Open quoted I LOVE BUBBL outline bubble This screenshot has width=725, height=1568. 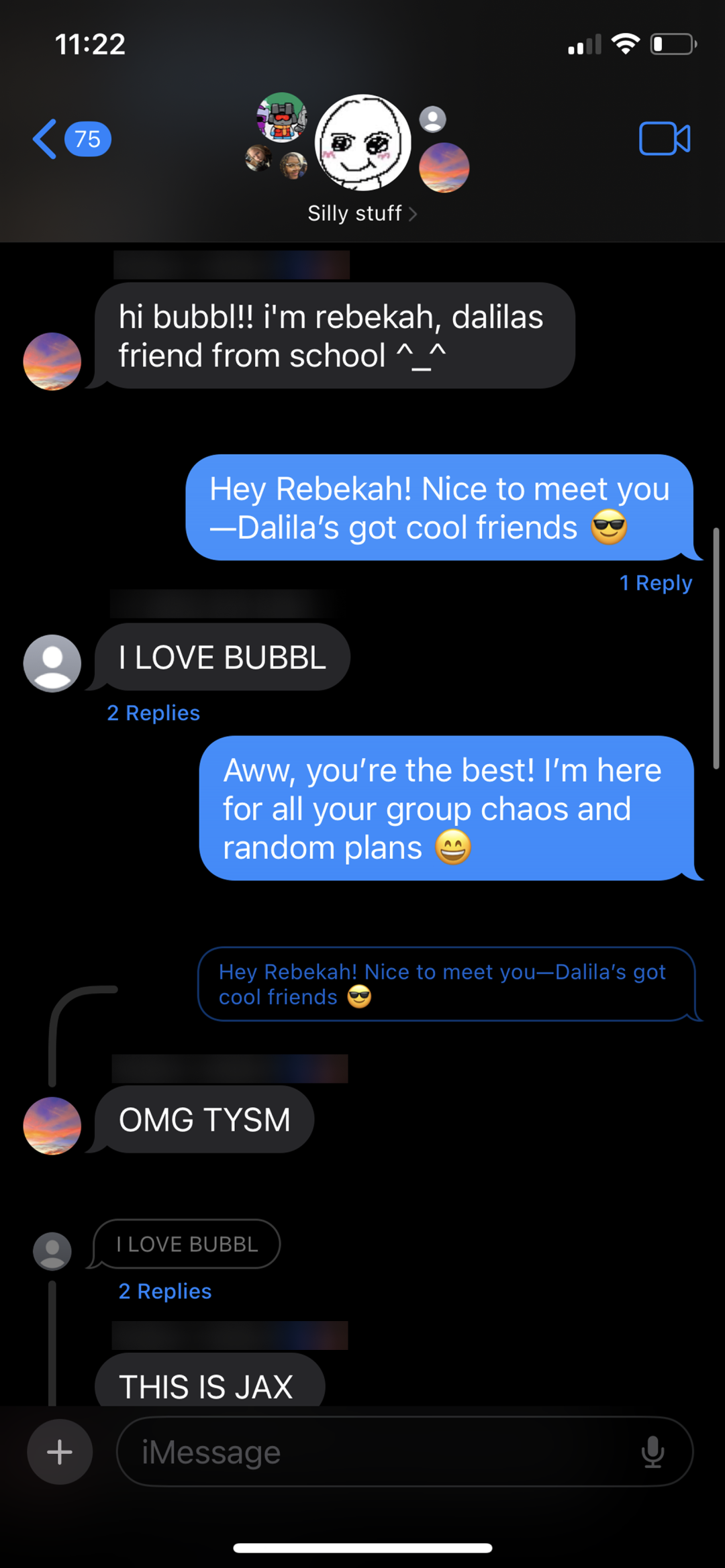[187, 1244]
